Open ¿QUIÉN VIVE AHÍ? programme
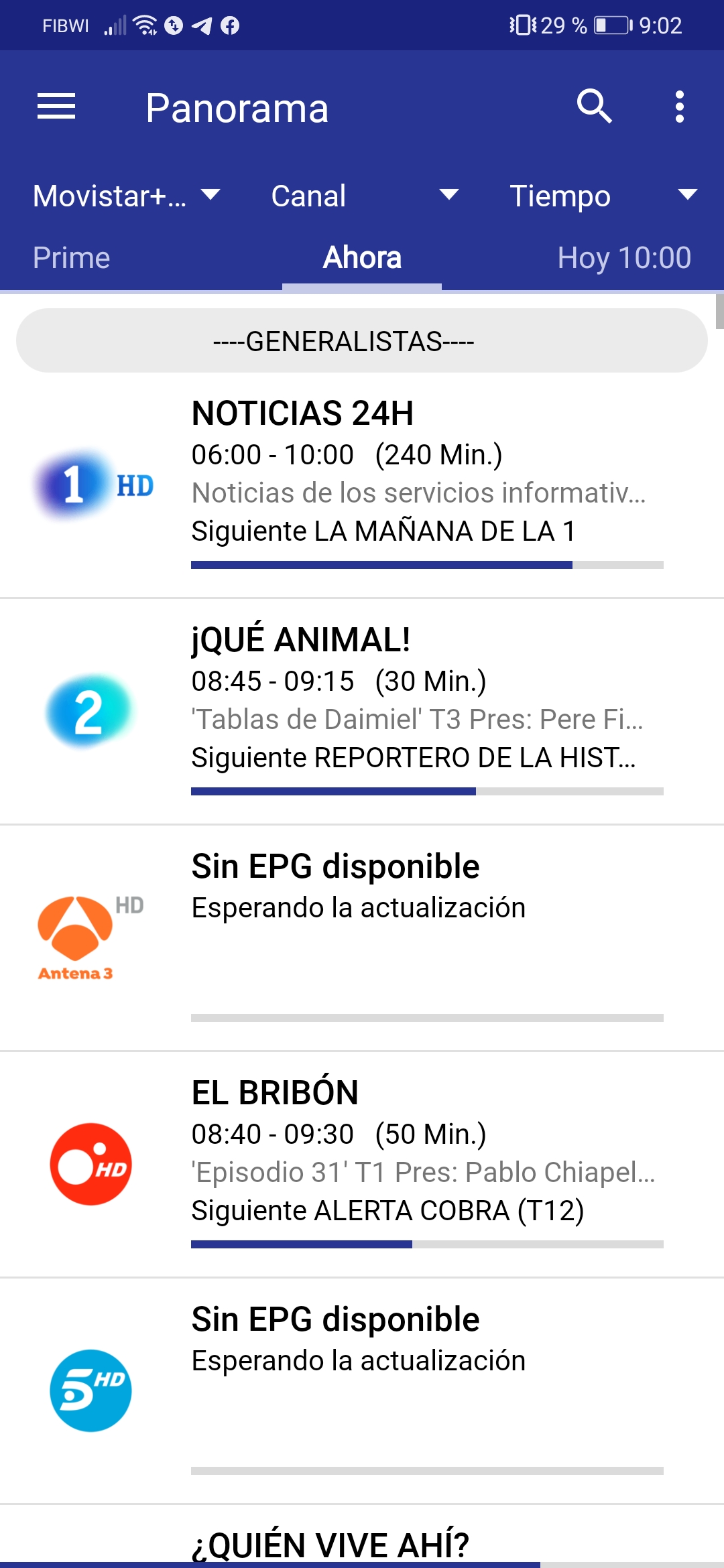Viewport: 724px width, 1568px height. click(331, 1544)
